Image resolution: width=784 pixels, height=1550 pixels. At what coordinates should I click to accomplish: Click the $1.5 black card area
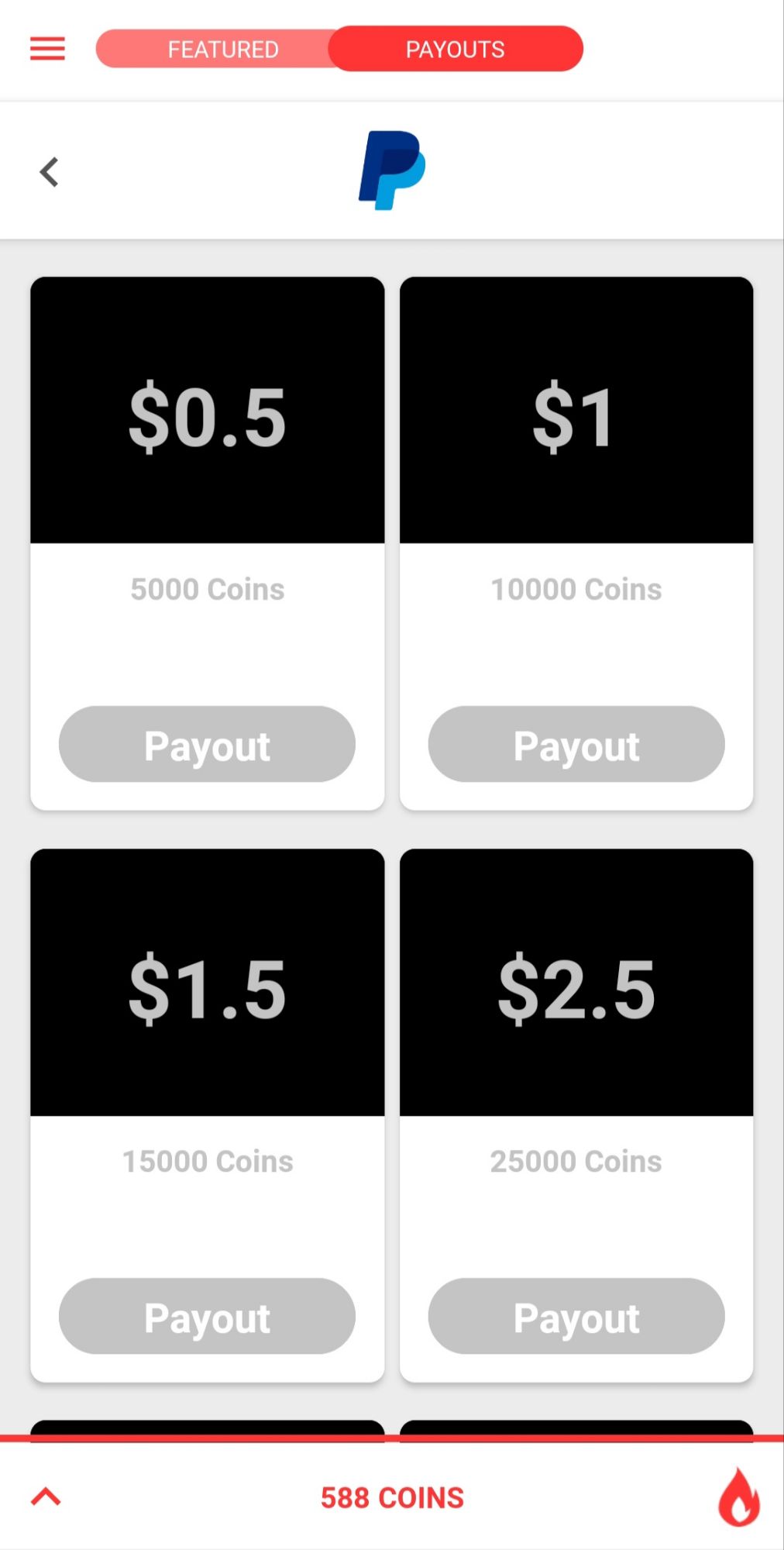click(207, 984)
